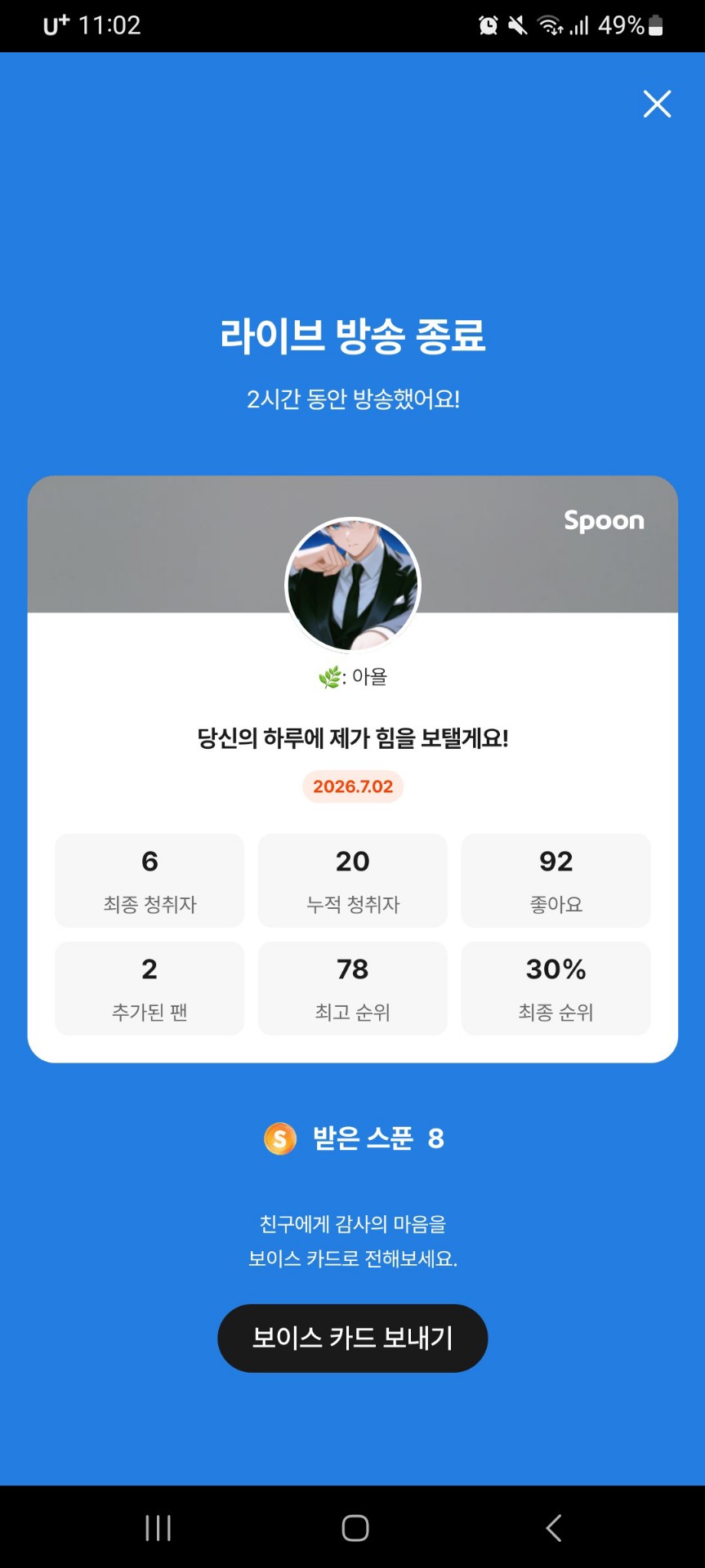The width and height of the screenshot is (705, 1568).
Task: Close the live broadcast ended screen
Action: coord(657,104)
